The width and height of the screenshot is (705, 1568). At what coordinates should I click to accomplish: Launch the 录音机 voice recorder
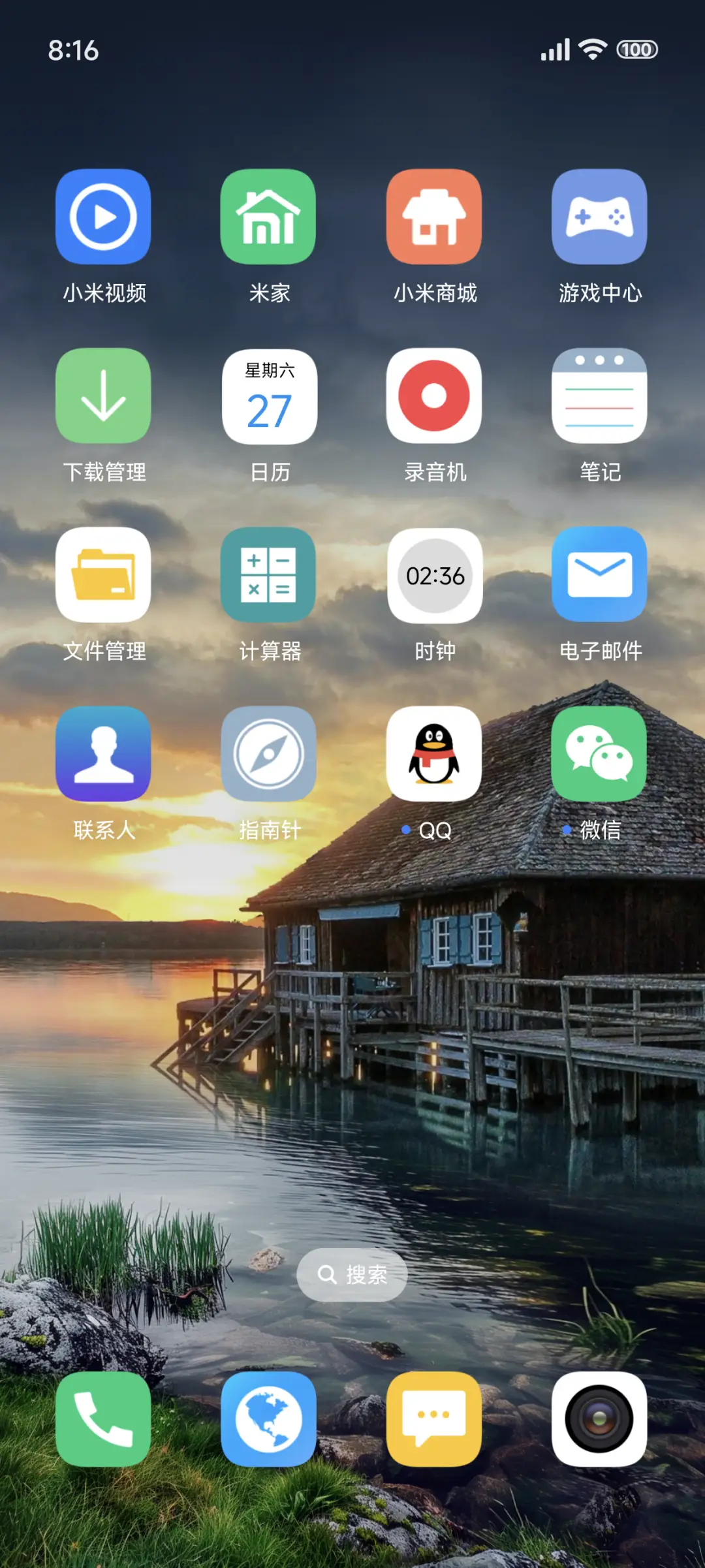434,397
